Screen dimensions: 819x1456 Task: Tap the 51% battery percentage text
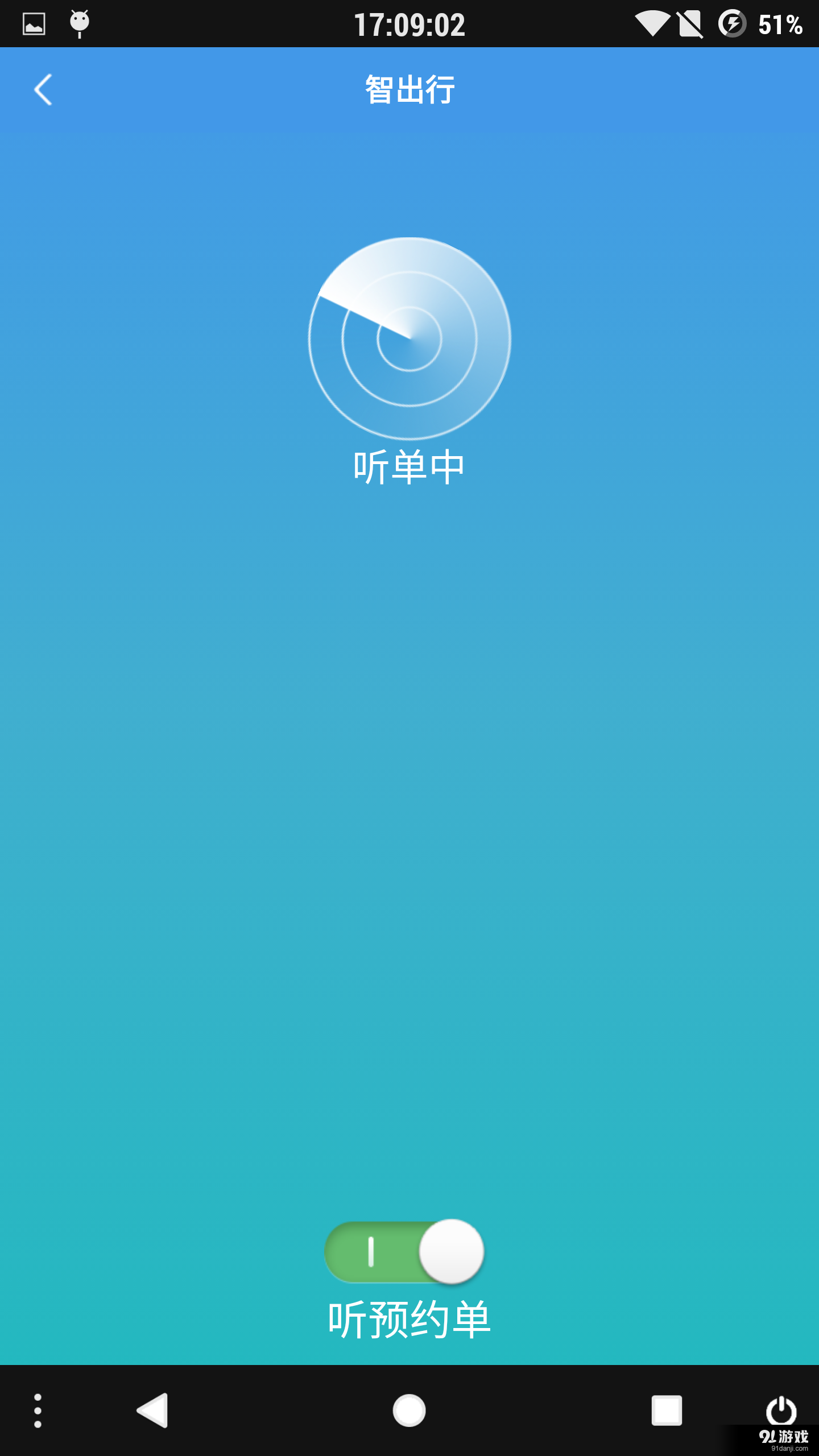click(781, 25)
